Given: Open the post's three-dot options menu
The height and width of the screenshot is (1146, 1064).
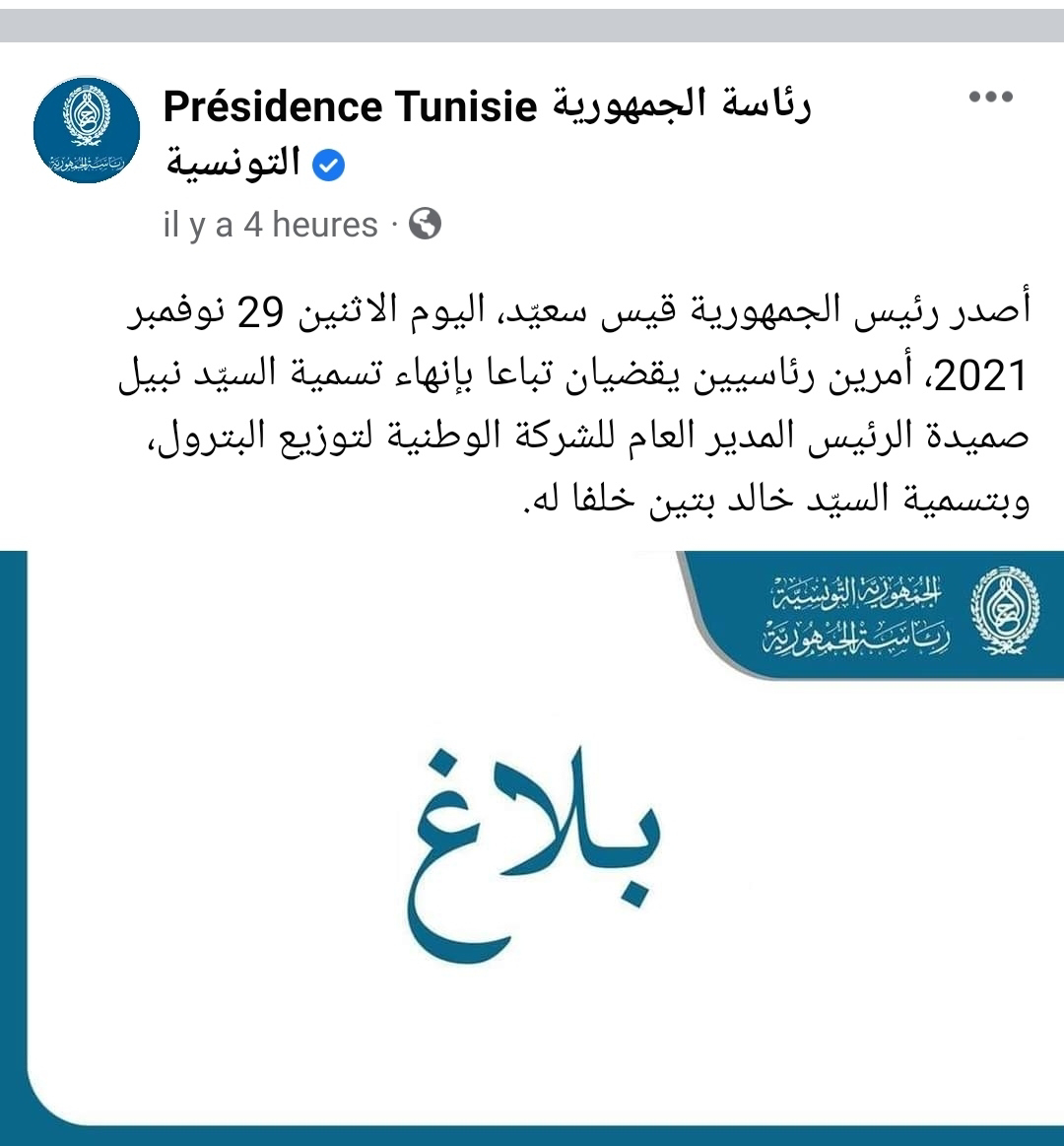Looking at the screenshot, I should click(990, 97).
